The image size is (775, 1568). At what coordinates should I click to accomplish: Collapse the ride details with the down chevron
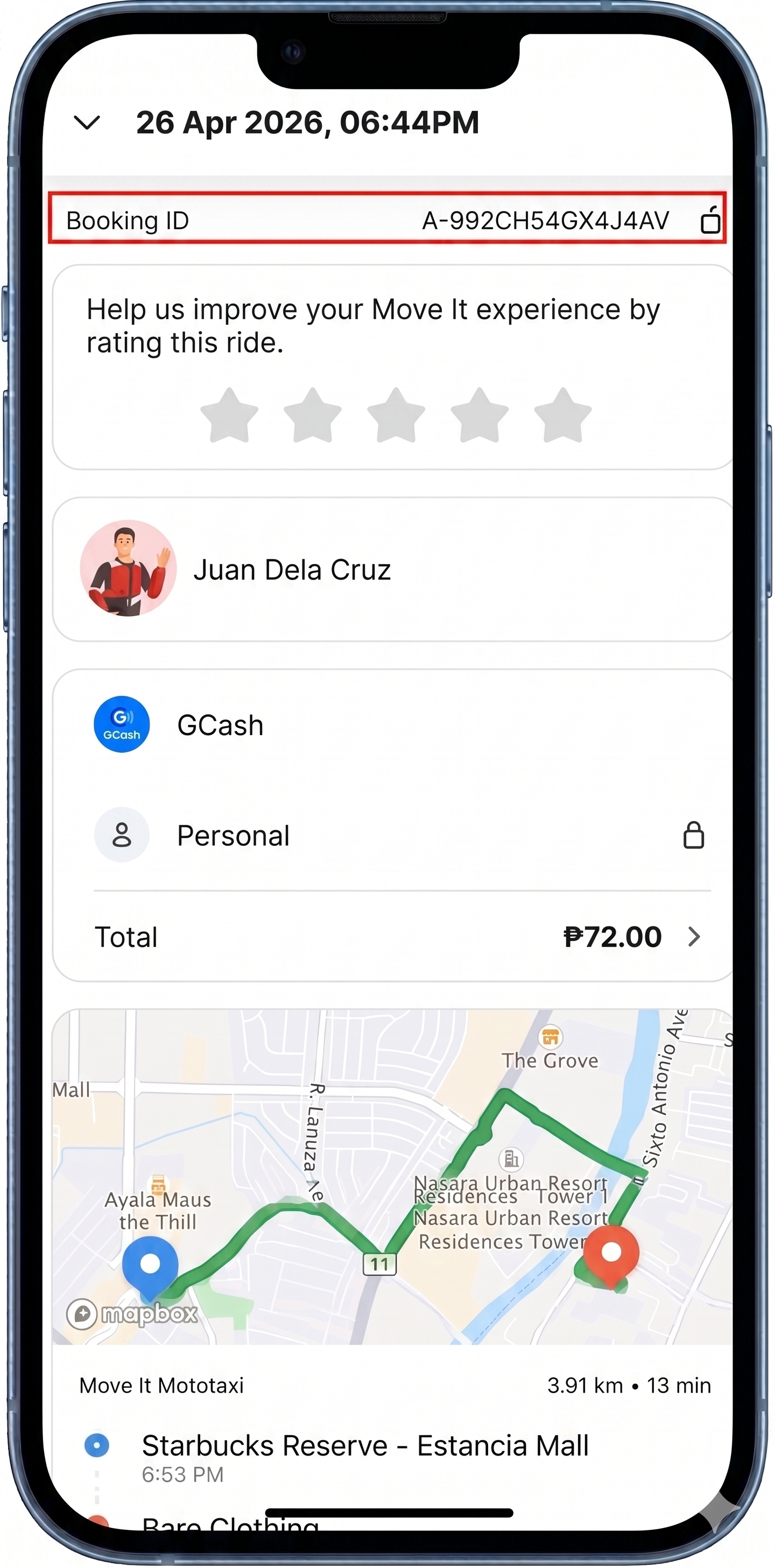pyautogui.click(x=87, y=123)
